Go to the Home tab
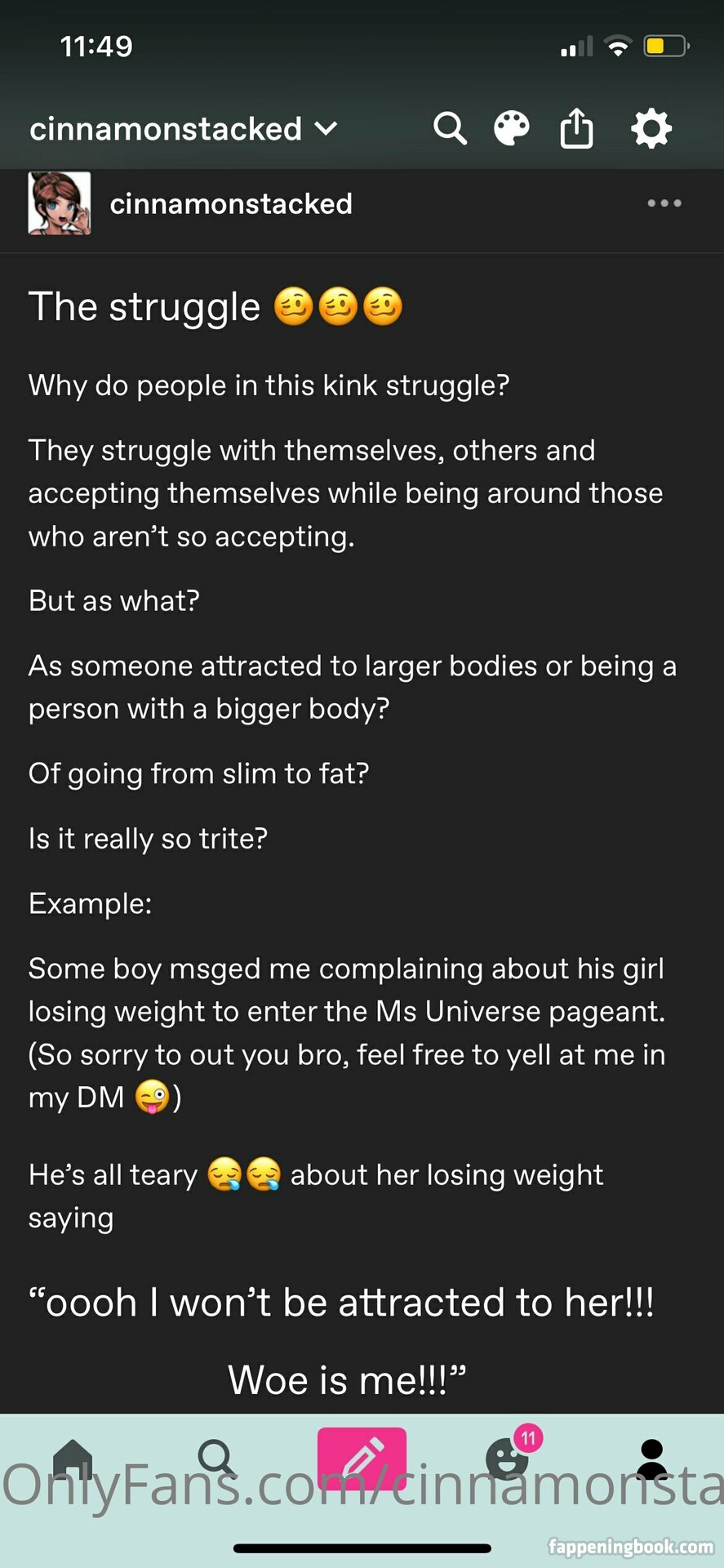This screenshot has width=724, height=1568. coord(73,1459)
